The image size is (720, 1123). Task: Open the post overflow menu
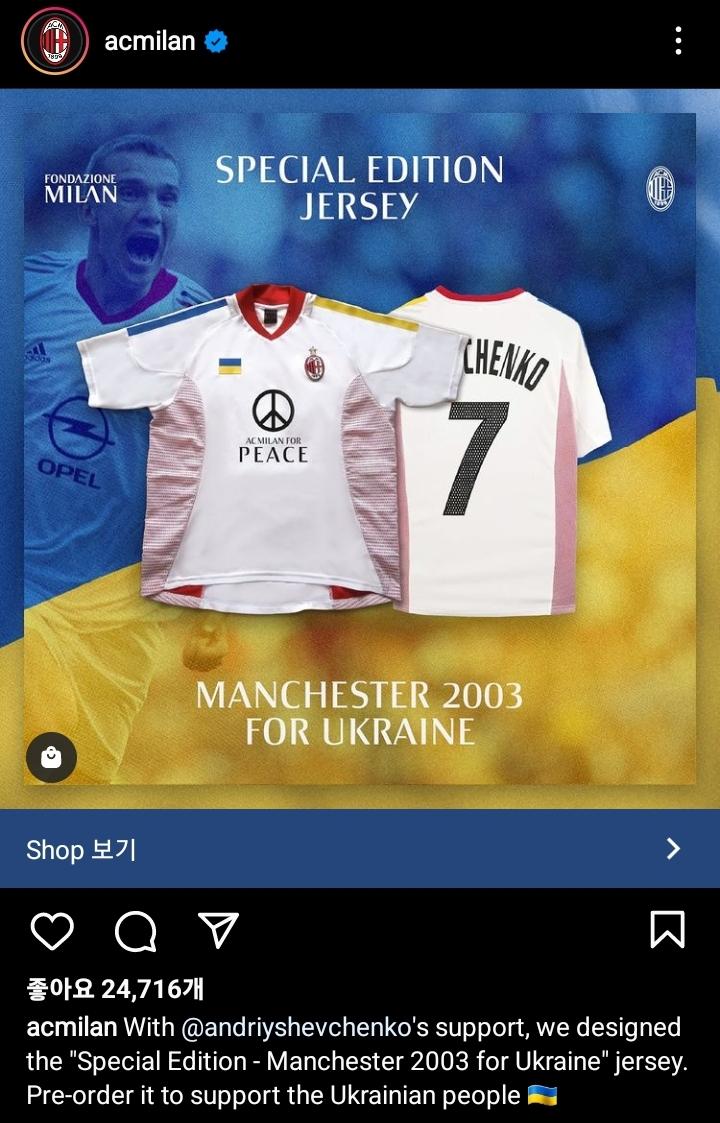coord(678,41)
